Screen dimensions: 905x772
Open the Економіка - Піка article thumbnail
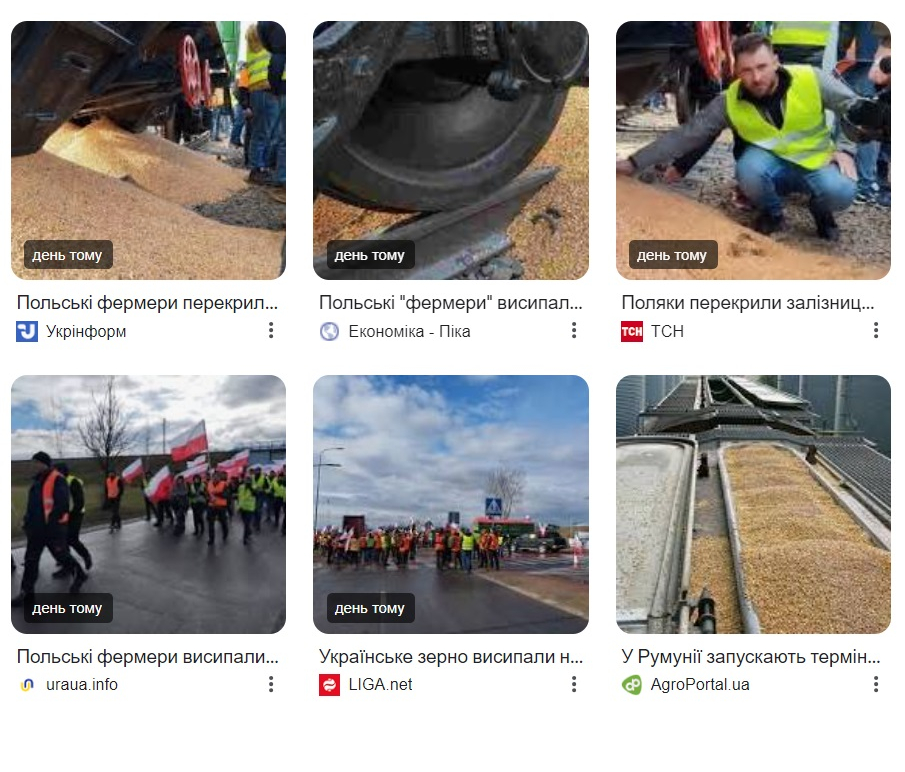point(450,150)
